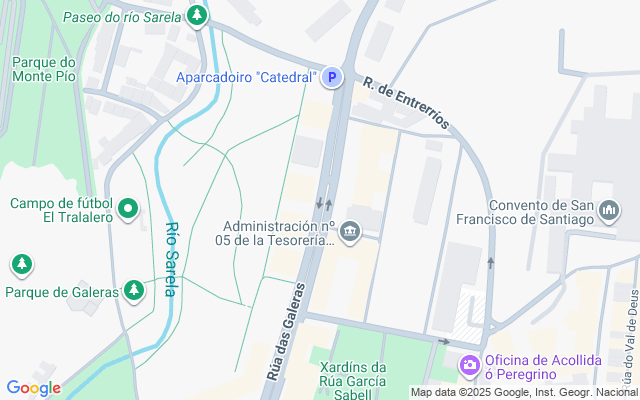The image size is (640, 400).
Task: Tap the Oficina de Acollida ó Peregrino pin
Action: (470, 365)
